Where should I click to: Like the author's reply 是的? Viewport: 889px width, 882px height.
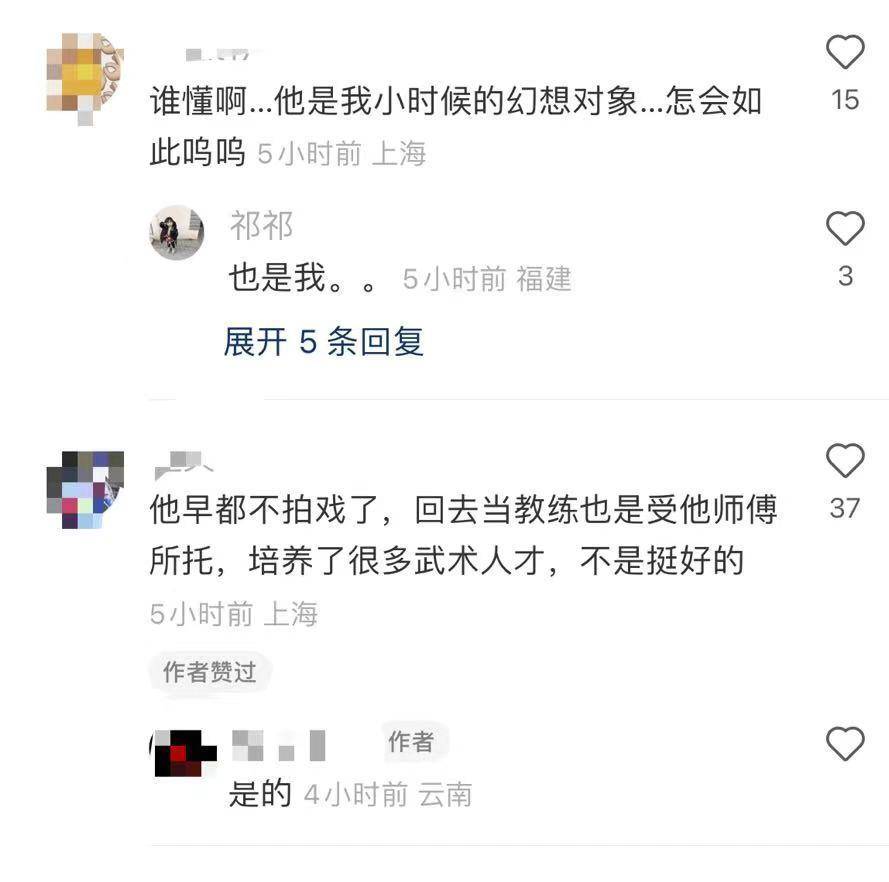click(x=845, y=744)
